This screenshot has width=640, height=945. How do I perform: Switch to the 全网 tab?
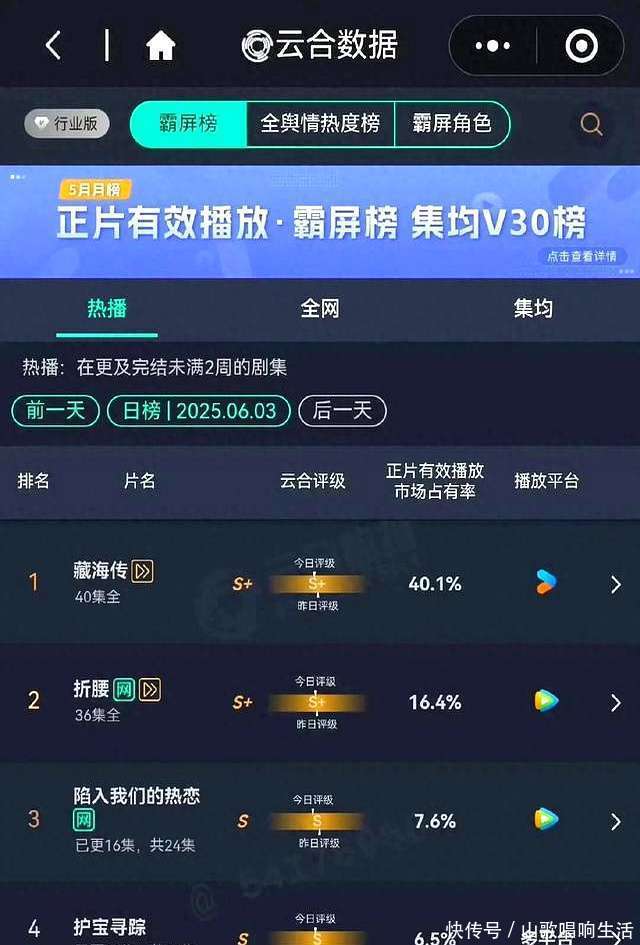tap(320, 308)
